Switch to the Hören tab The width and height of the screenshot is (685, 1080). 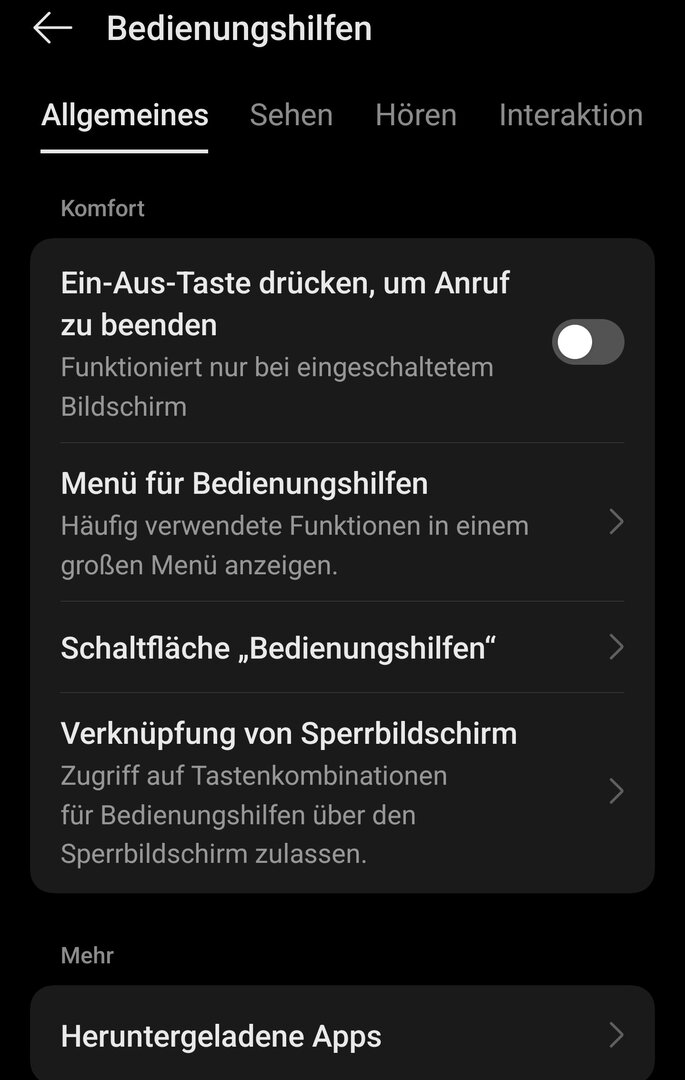tap(416, 115)
